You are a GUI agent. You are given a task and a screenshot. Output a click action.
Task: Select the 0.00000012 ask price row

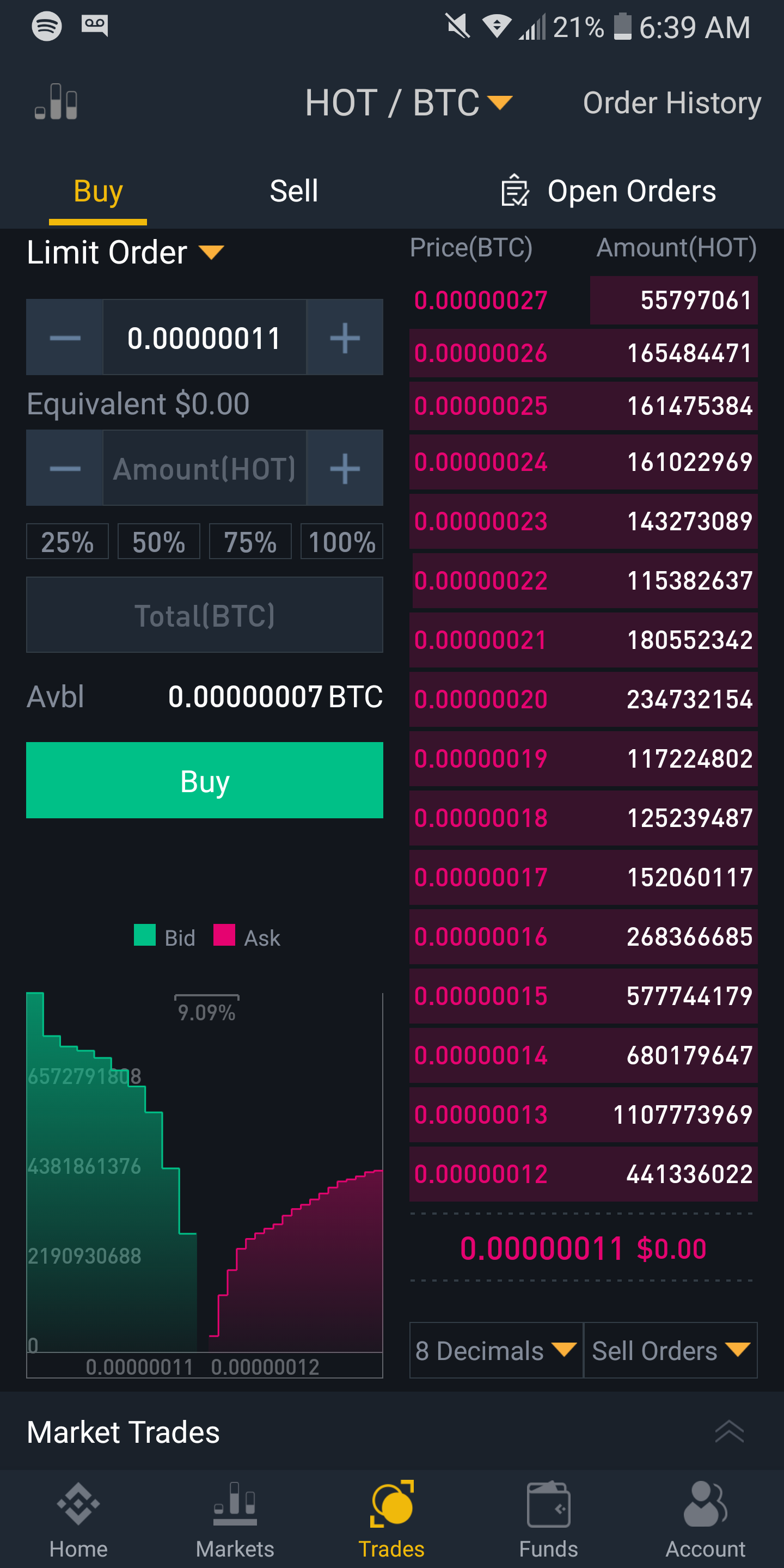(583, 1174)
